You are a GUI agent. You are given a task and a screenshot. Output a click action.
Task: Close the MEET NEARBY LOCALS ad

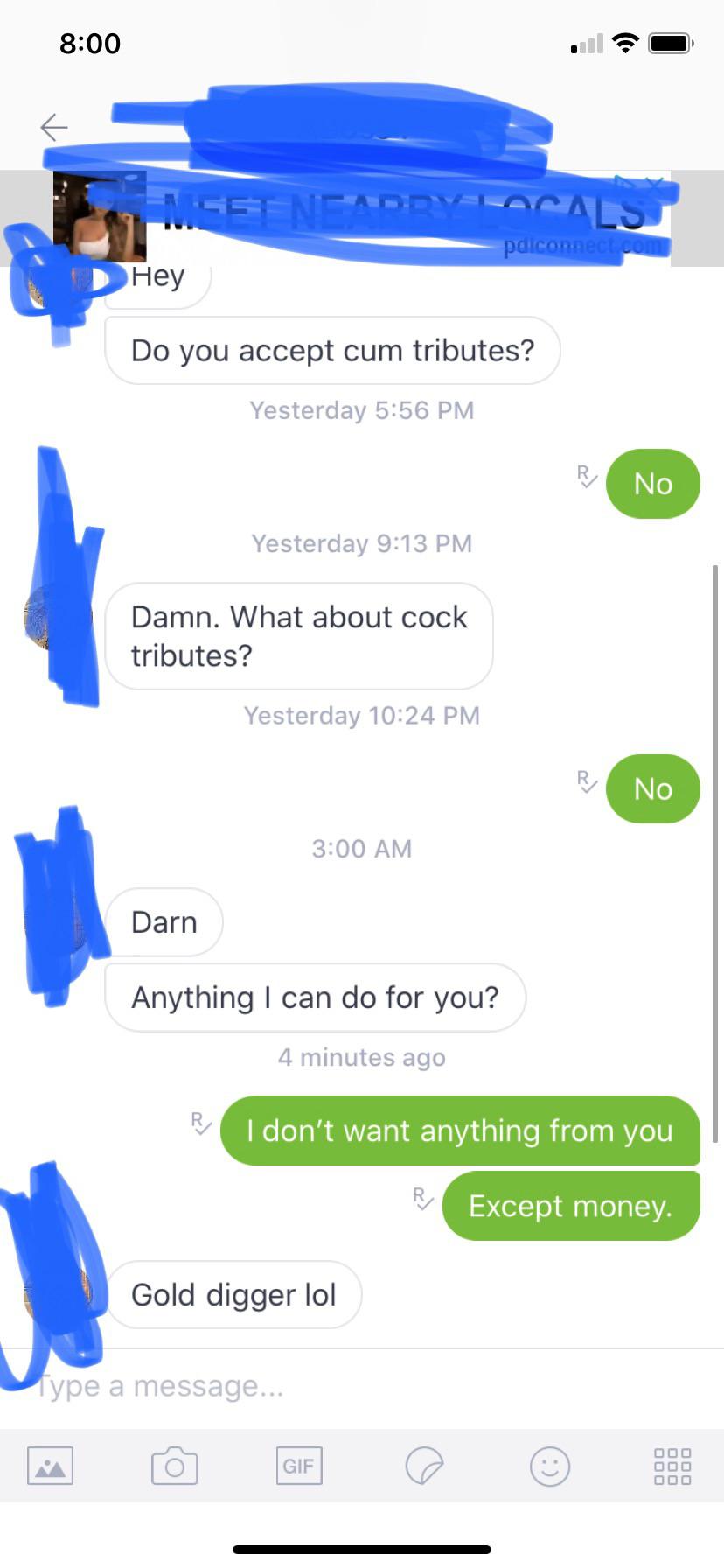(x=655, y=185)
